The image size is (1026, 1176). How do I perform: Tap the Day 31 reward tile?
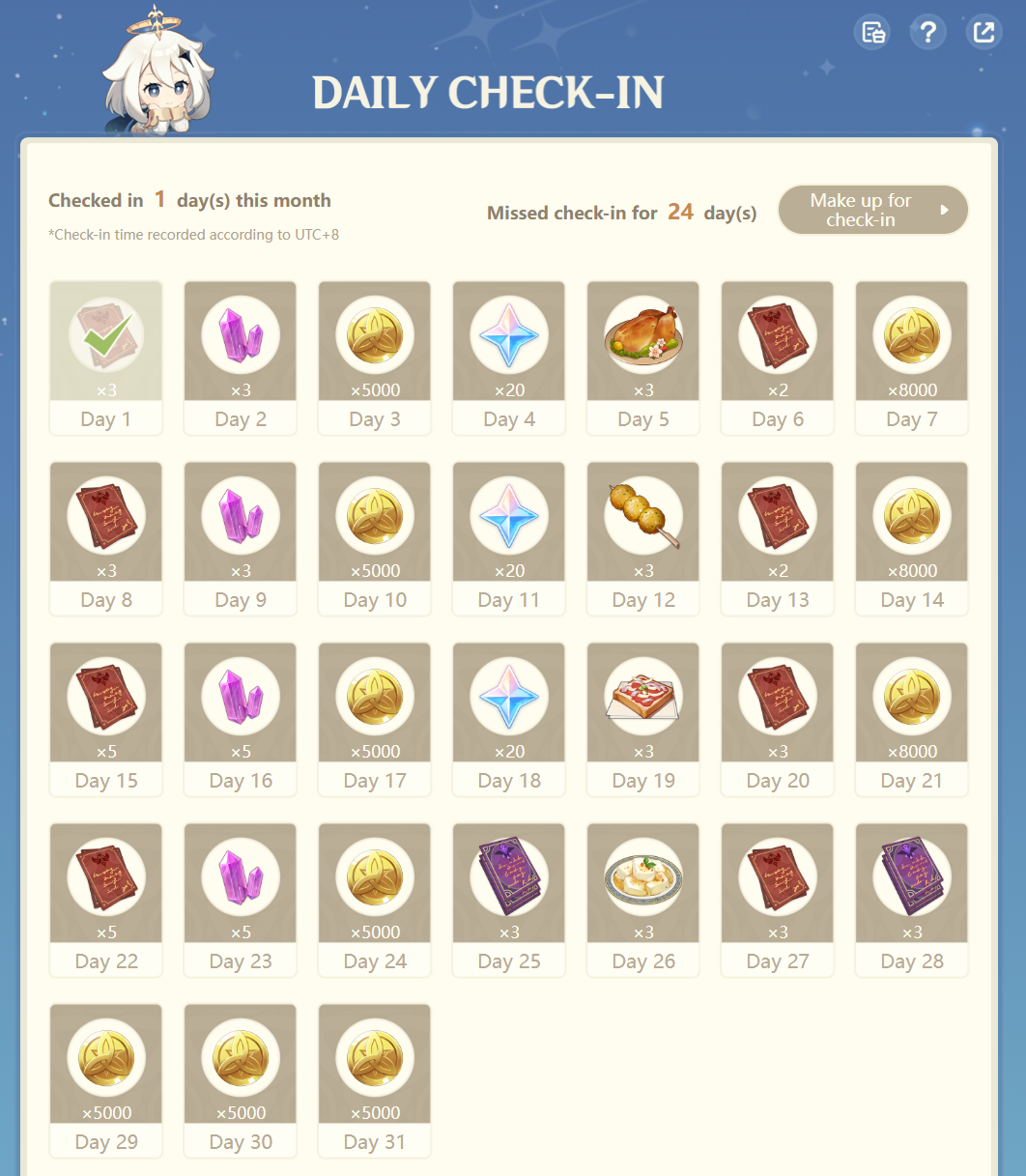375,1080
